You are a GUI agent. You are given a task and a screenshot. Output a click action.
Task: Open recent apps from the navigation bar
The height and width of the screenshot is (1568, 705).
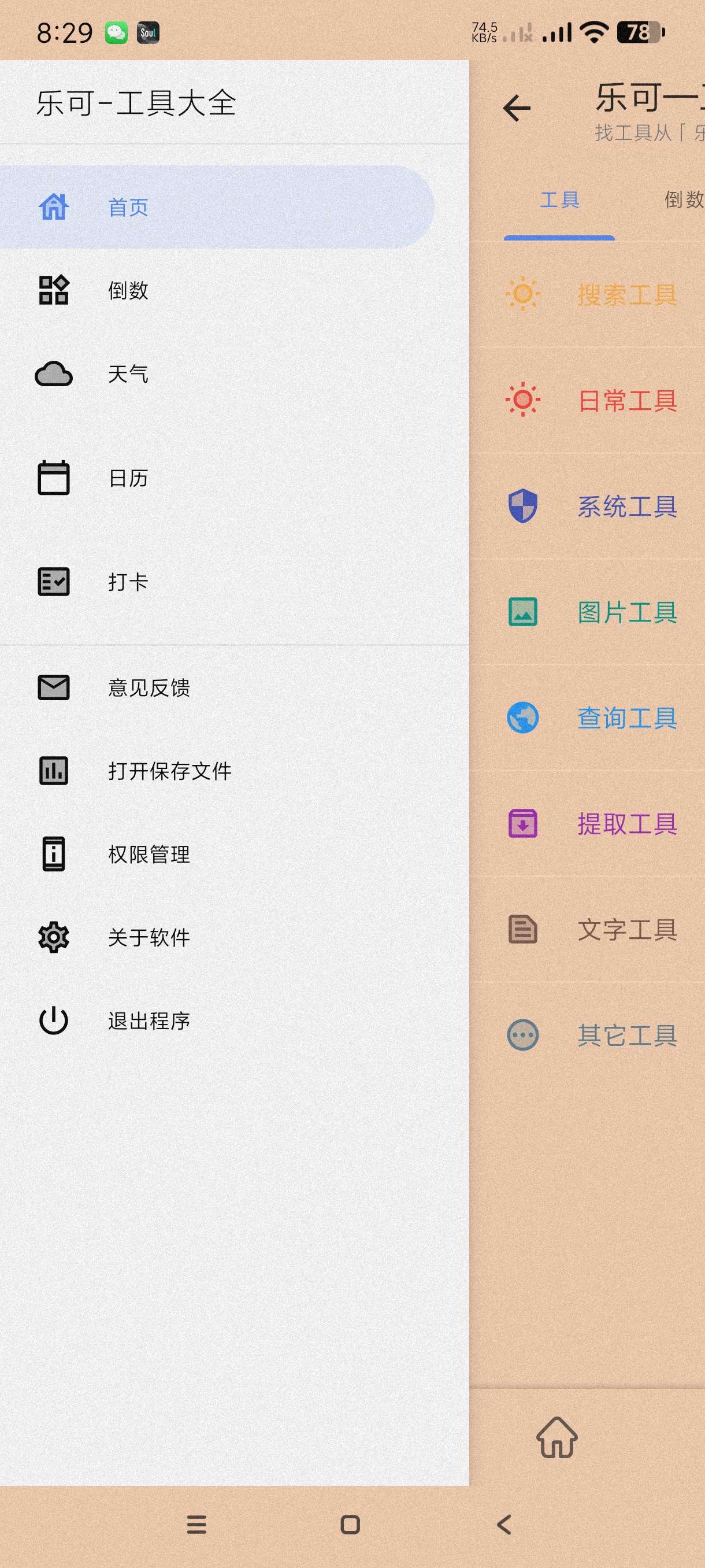click(x=196, y=1524)
